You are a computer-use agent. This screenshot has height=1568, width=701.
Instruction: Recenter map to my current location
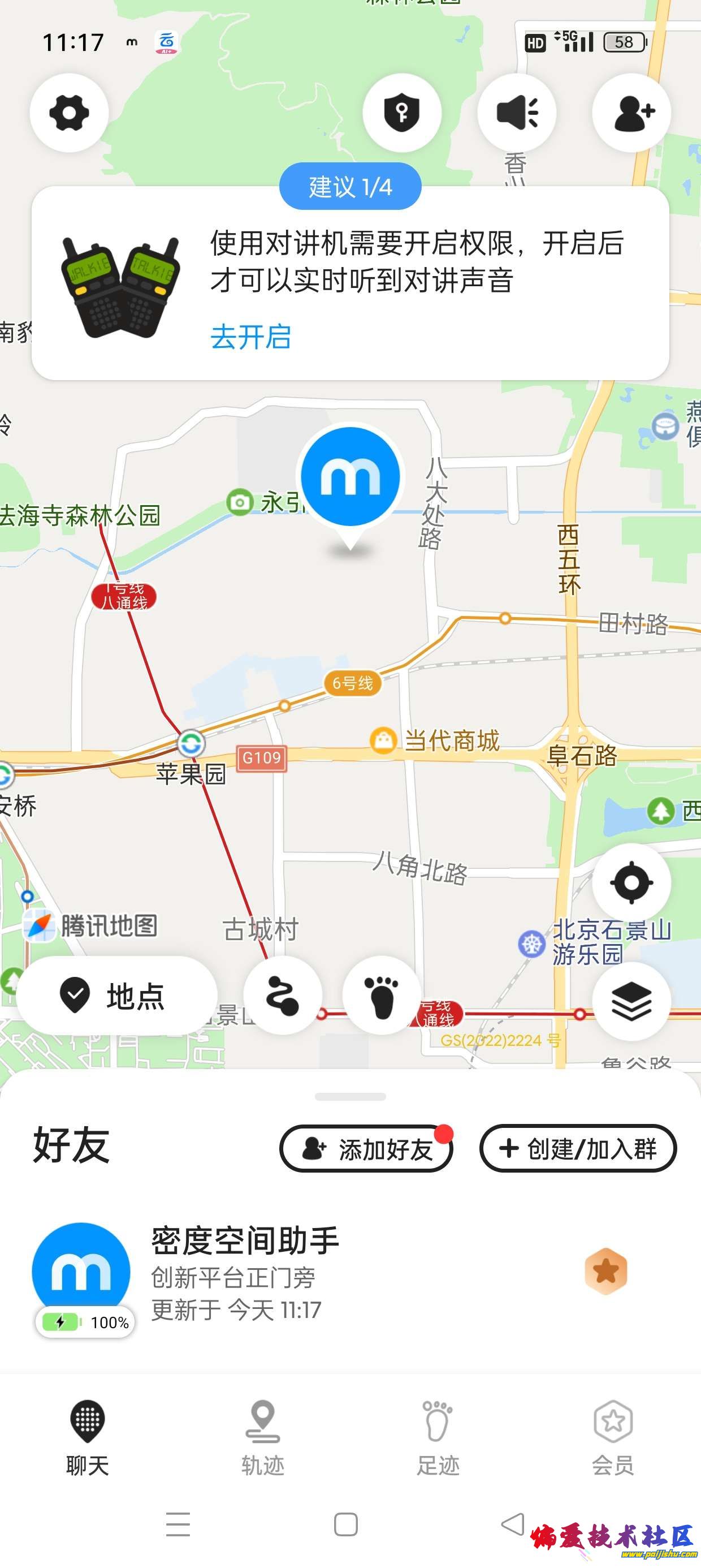click(x=631, y=882)
